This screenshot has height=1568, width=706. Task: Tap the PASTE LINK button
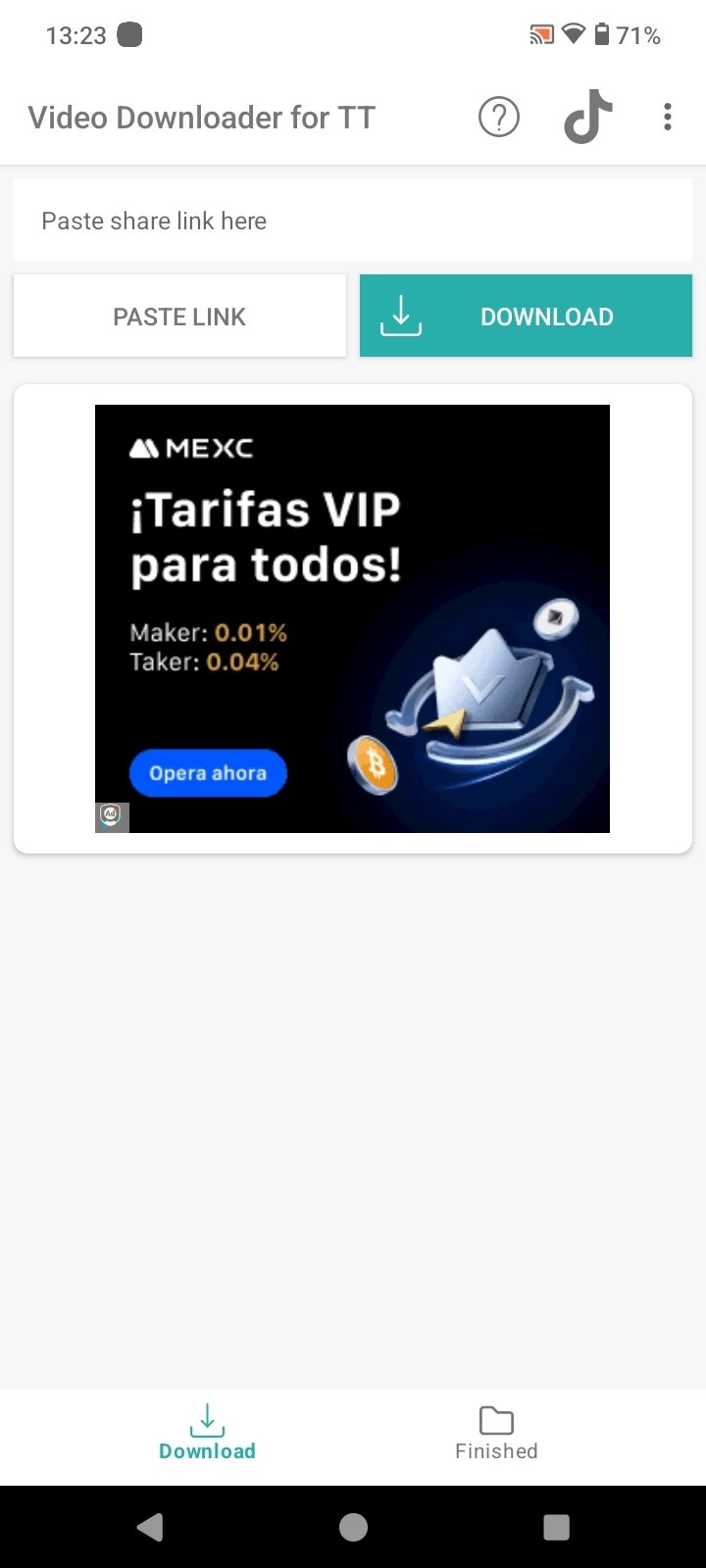tap(179, 317)
